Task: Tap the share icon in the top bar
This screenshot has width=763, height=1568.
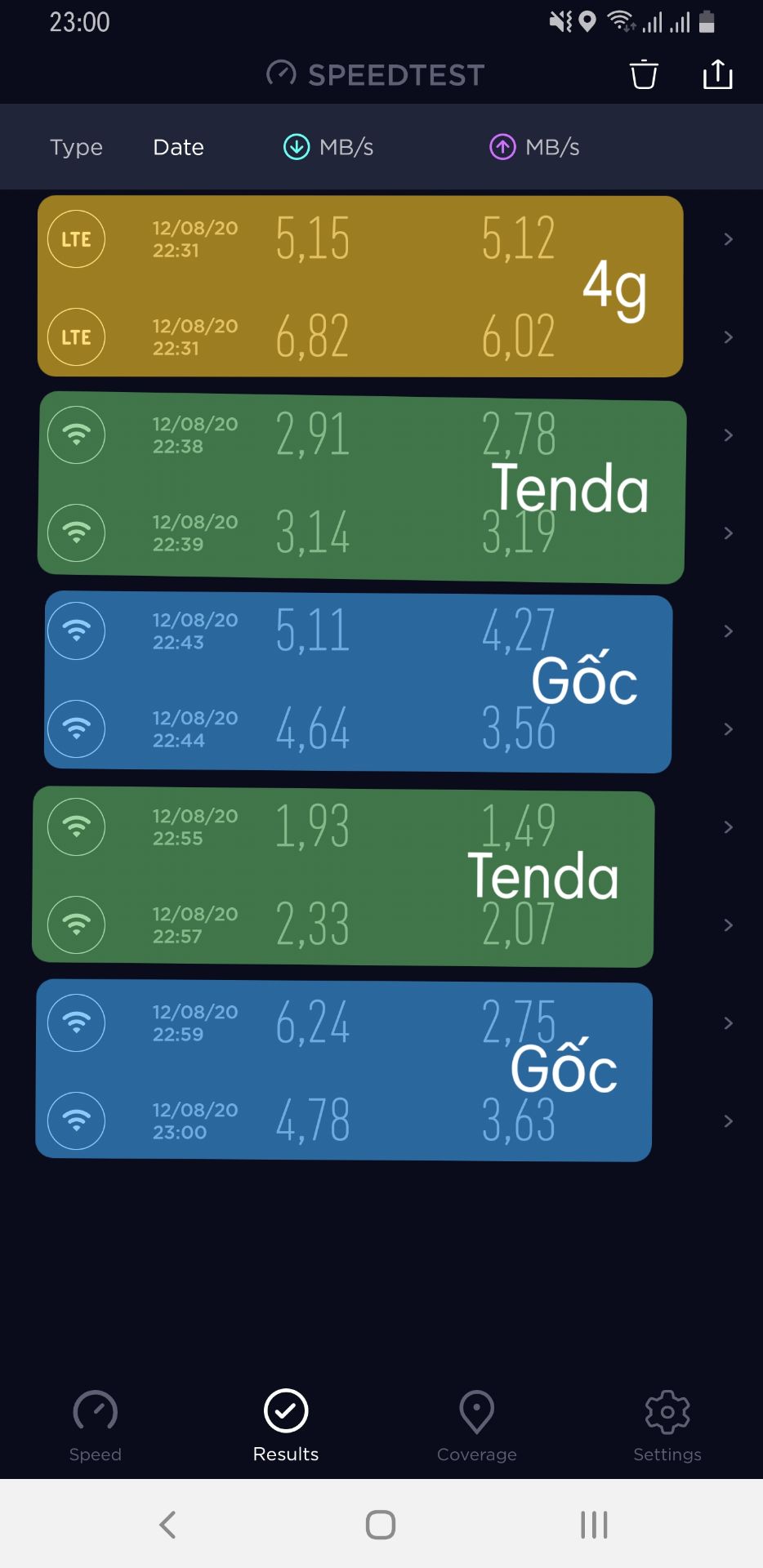Action: click(716, 74)
